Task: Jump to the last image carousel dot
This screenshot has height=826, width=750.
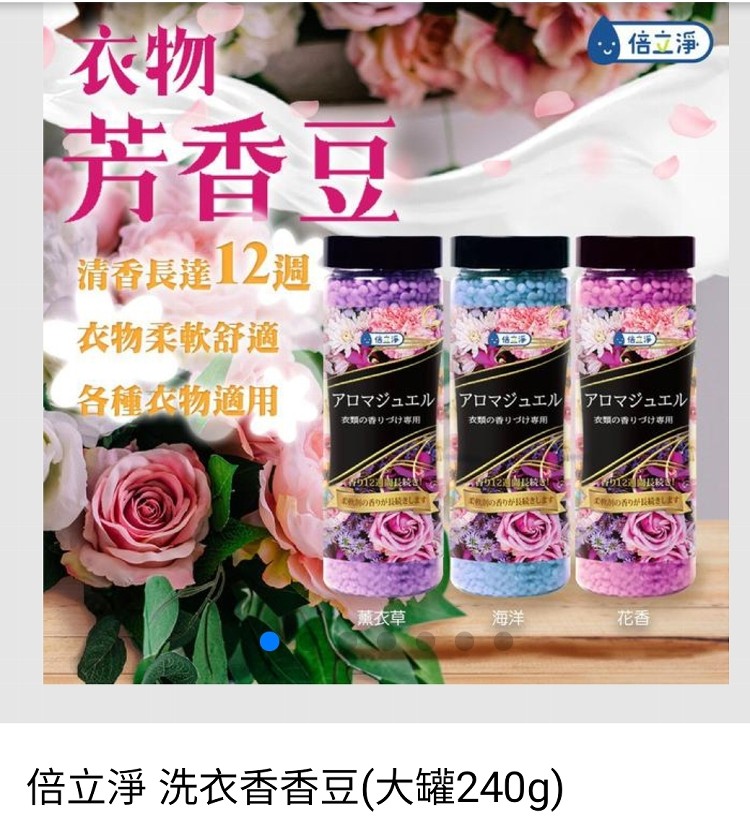Action: 504,641
